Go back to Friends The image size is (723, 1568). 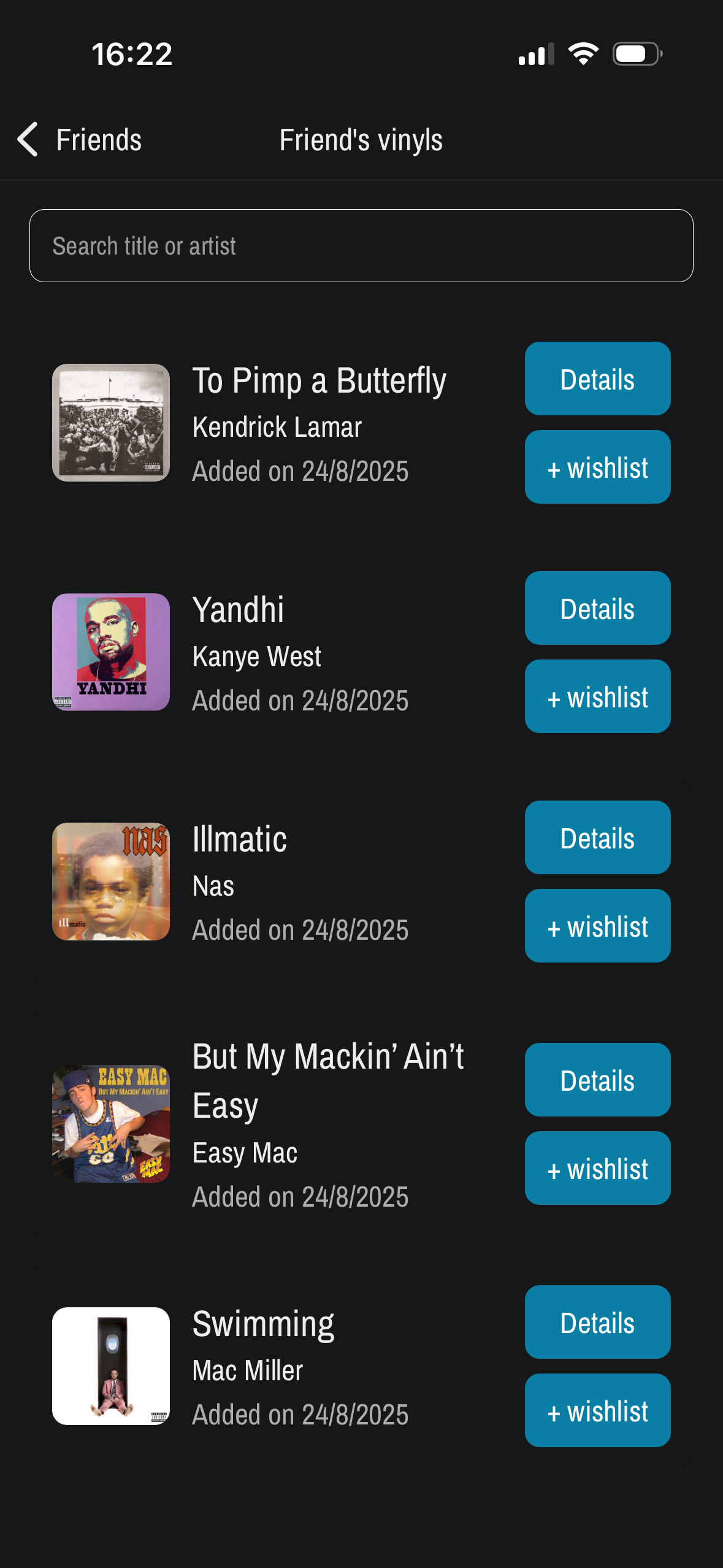pos(80,140)
